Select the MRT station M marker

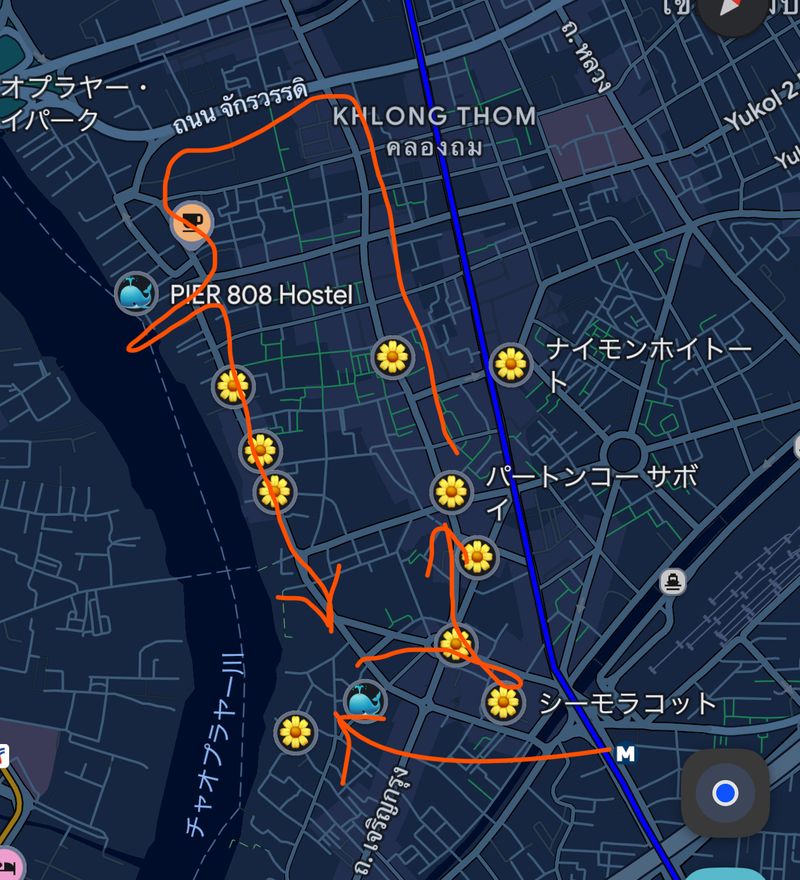(x=626, y=753)
